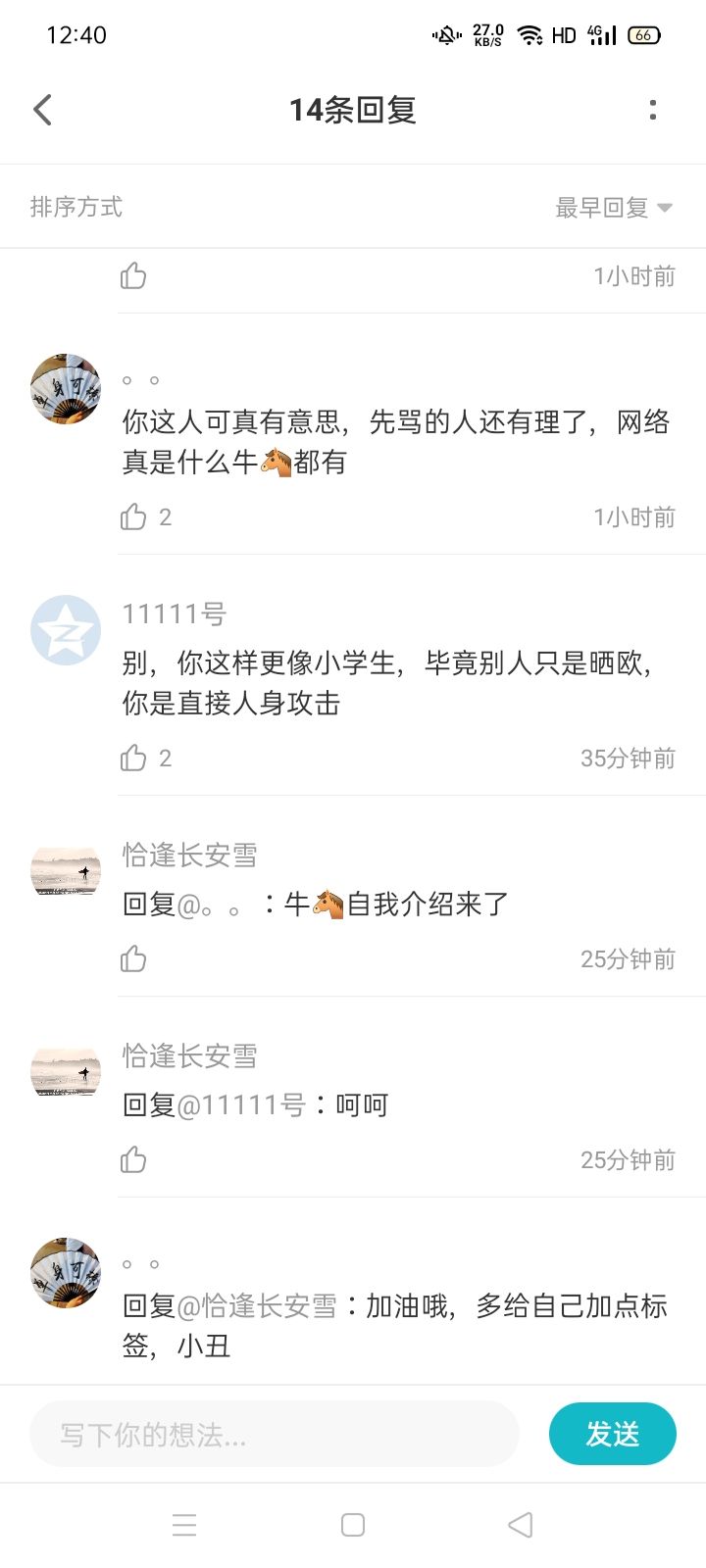
Task: Tap the 写下你的想法 comment field
Action: click(274, 1435)
